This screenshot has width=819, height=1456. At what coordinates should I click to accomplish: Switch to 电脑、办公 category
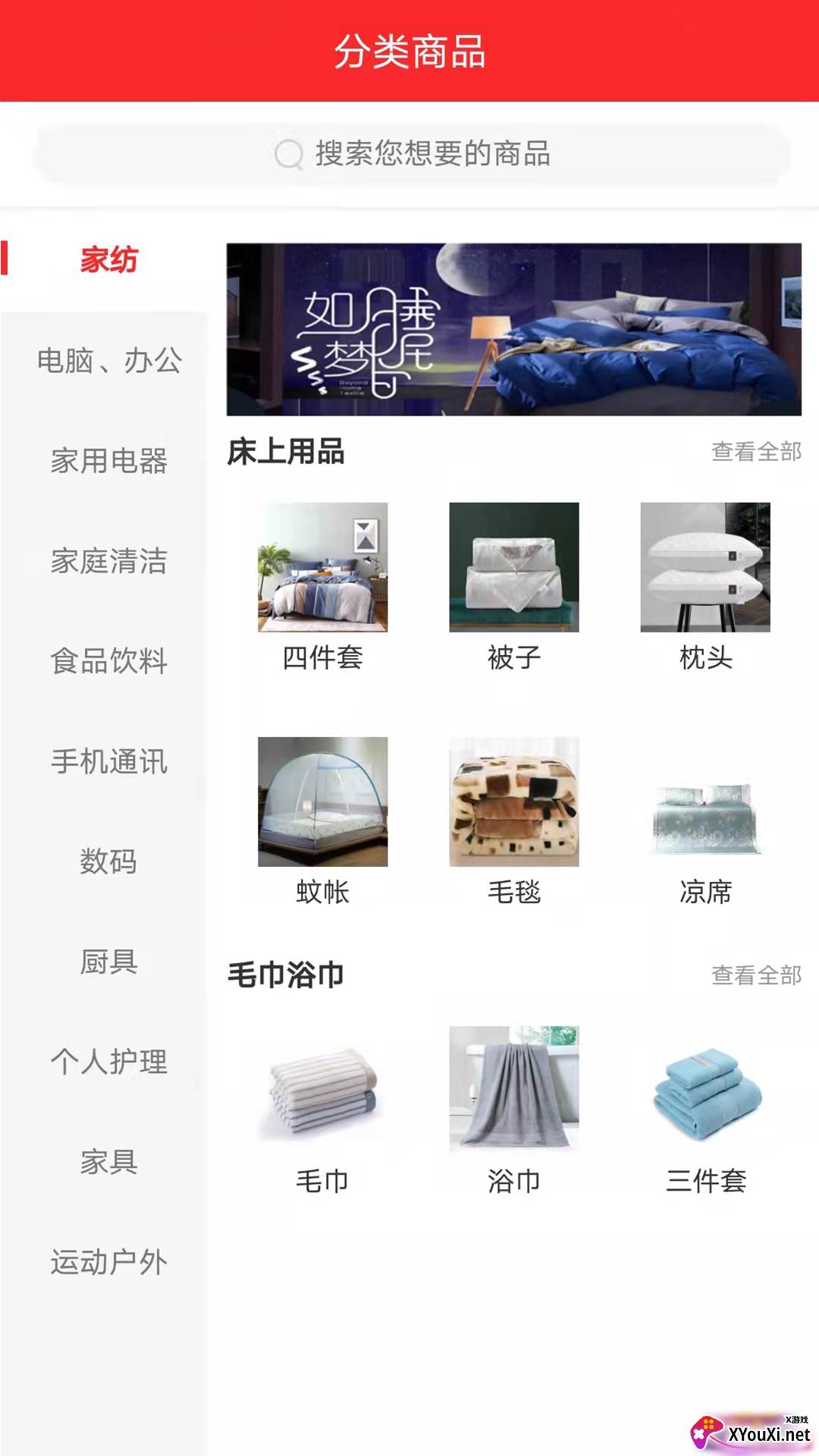(x=109, y=361)
